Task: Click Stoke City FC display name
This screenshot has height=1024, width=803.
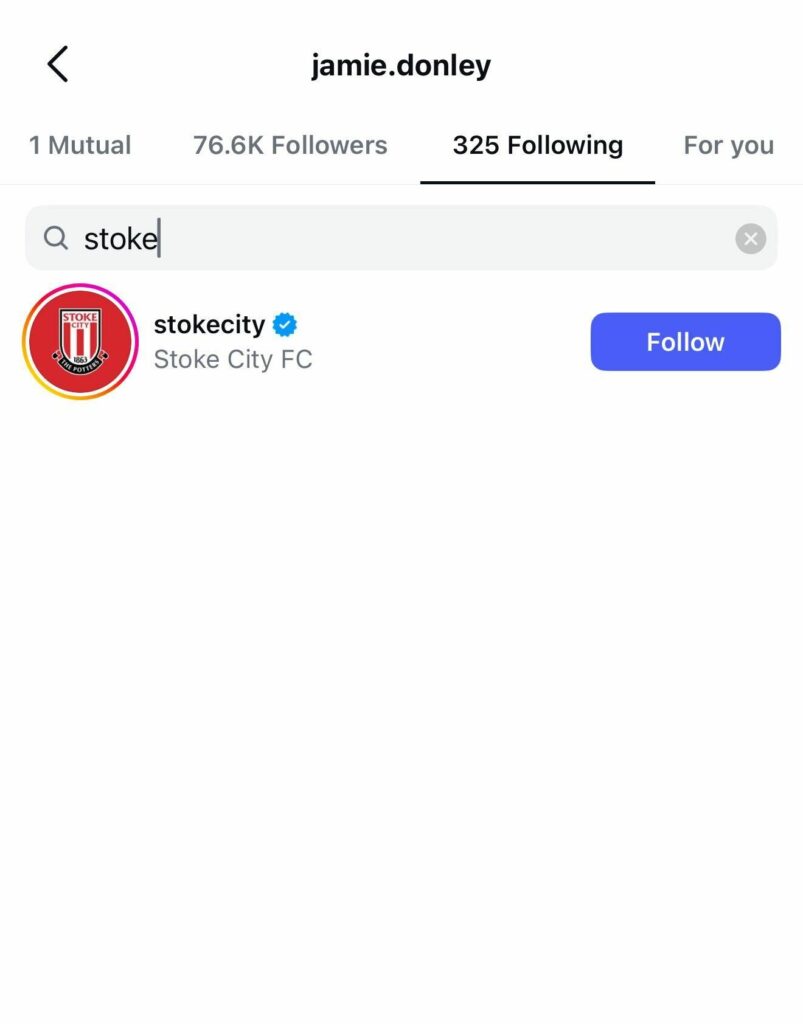Action: (233, 359)
